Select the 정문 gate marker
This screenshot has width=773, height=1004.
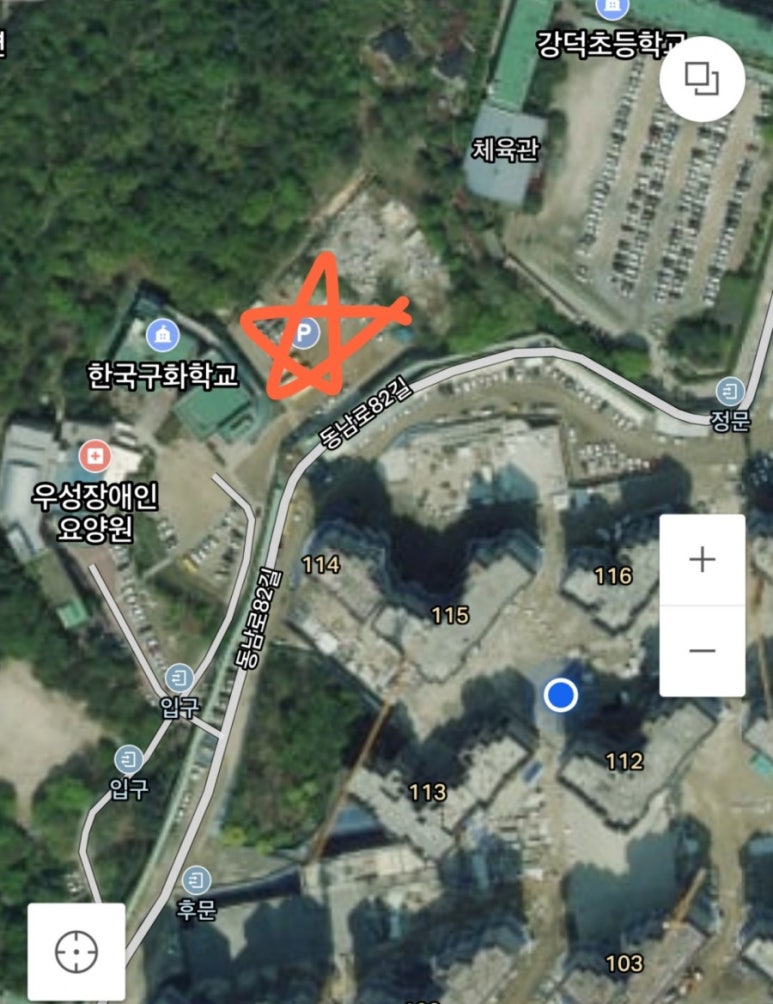[733, 391]
